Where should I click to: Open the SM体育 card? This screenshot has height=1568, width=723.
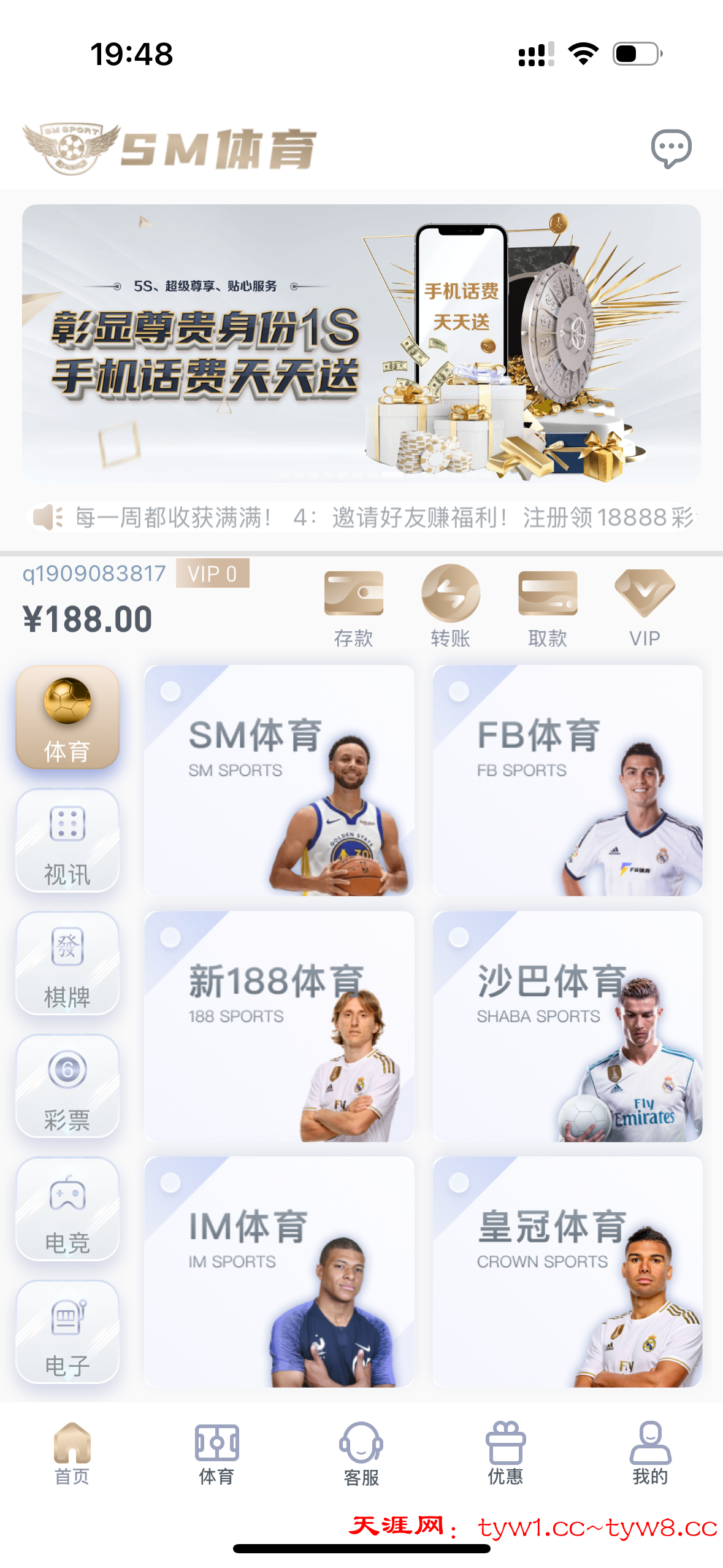pyautogui.click(x=279, y=780)
